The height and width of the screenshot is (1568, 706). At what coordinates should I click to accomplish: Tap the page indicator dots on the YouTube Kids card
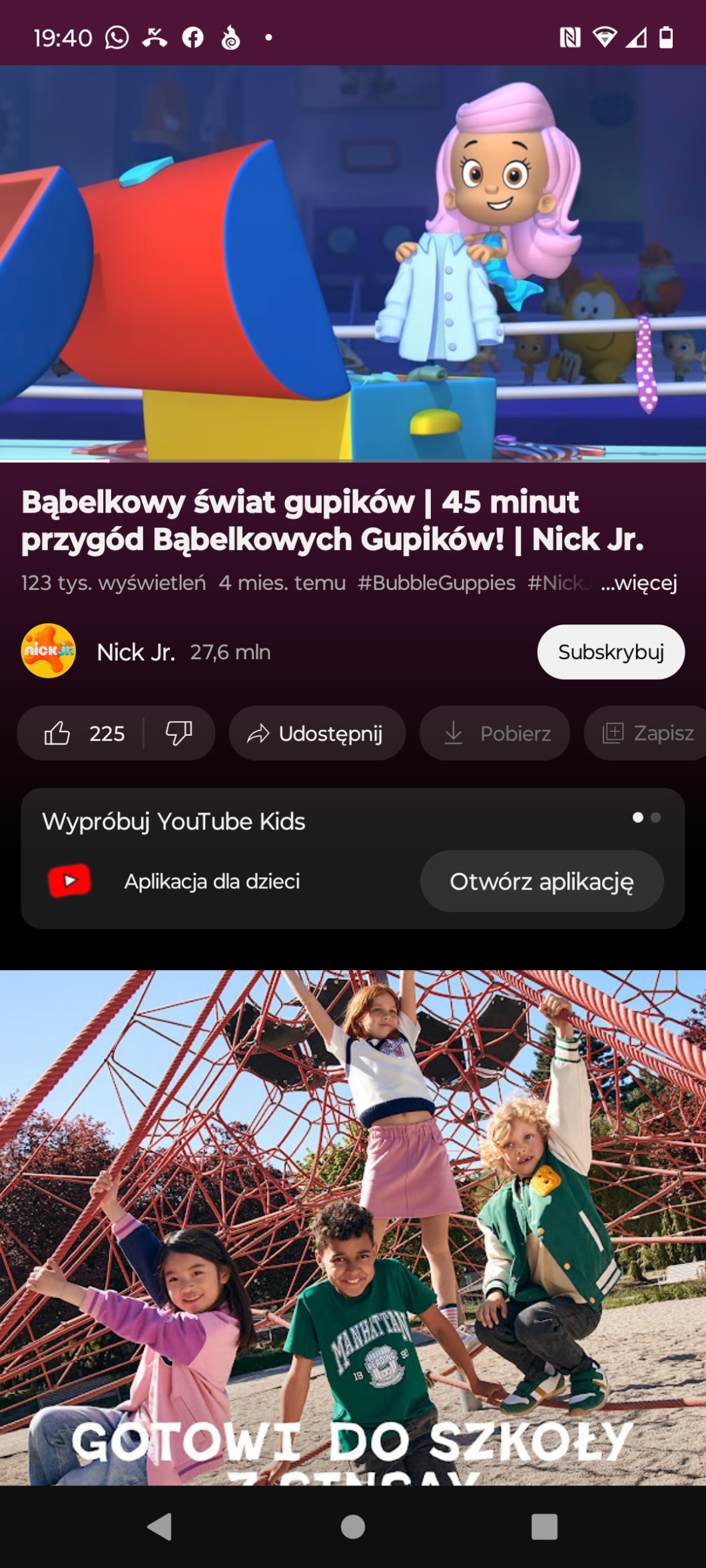click(646, 818)
